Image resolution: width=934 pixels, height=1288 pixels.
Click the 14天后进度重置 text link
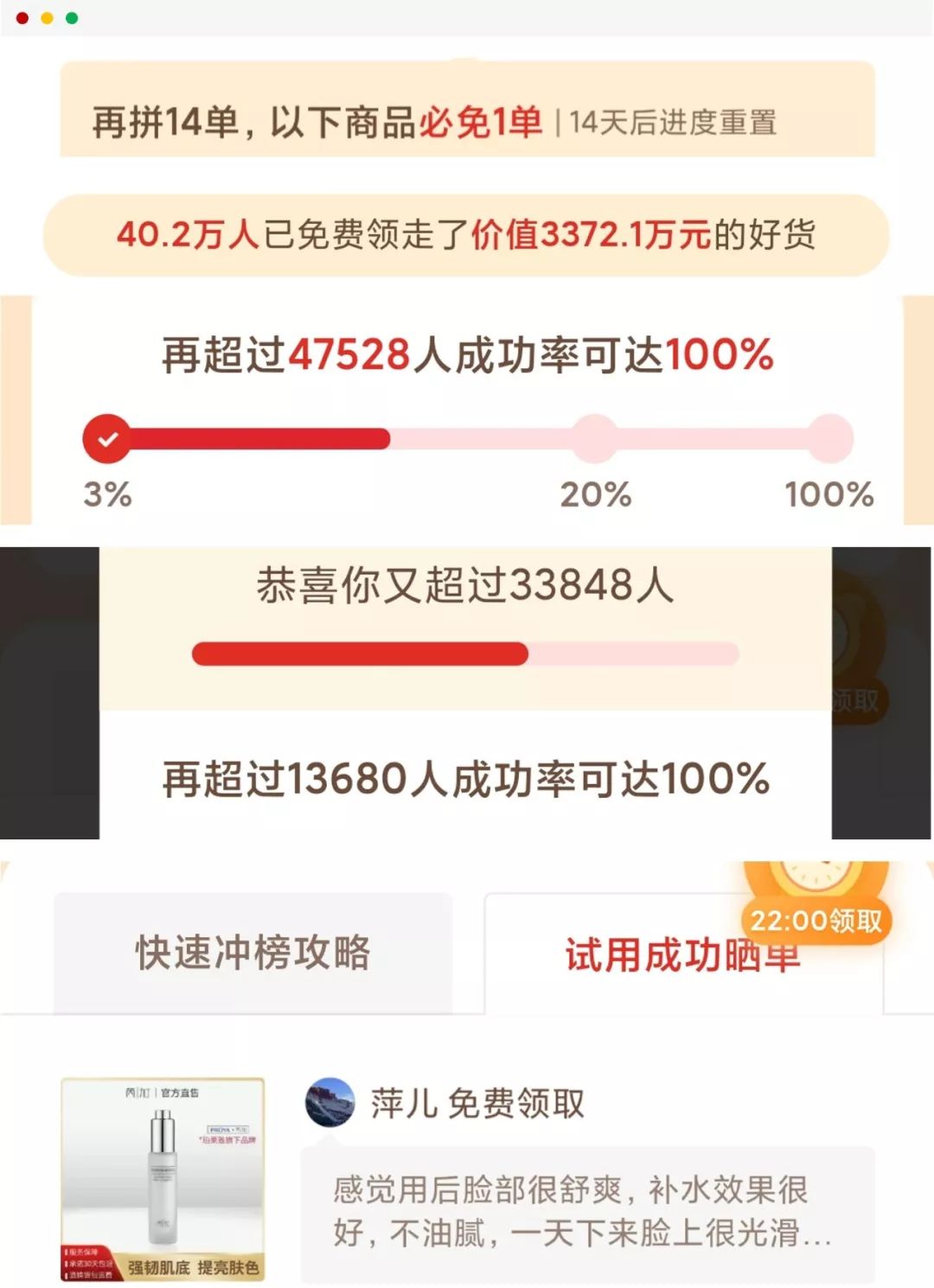679,124
